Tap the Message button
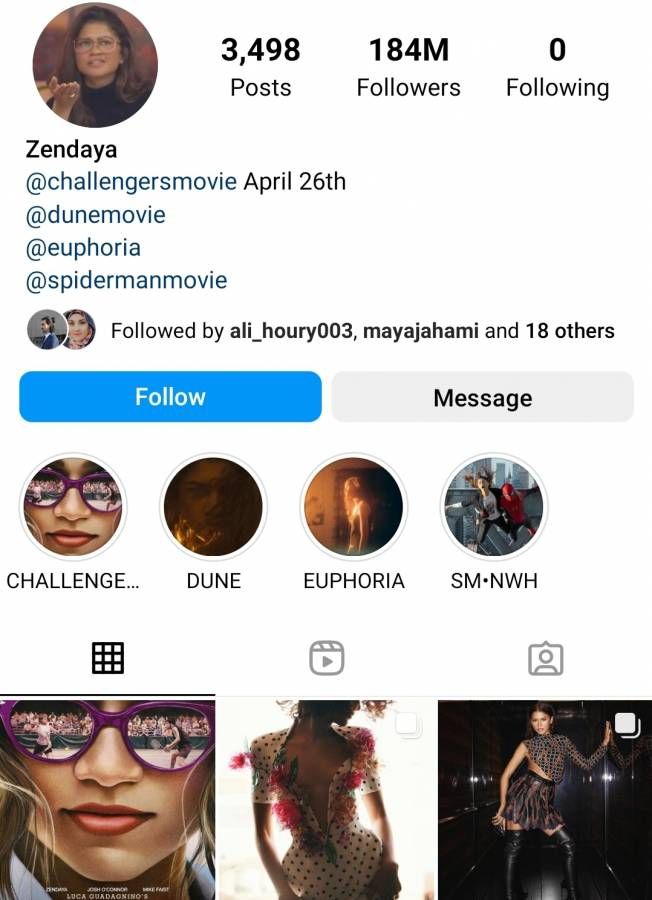Screen dimensions: 652x900 [482, 397]
